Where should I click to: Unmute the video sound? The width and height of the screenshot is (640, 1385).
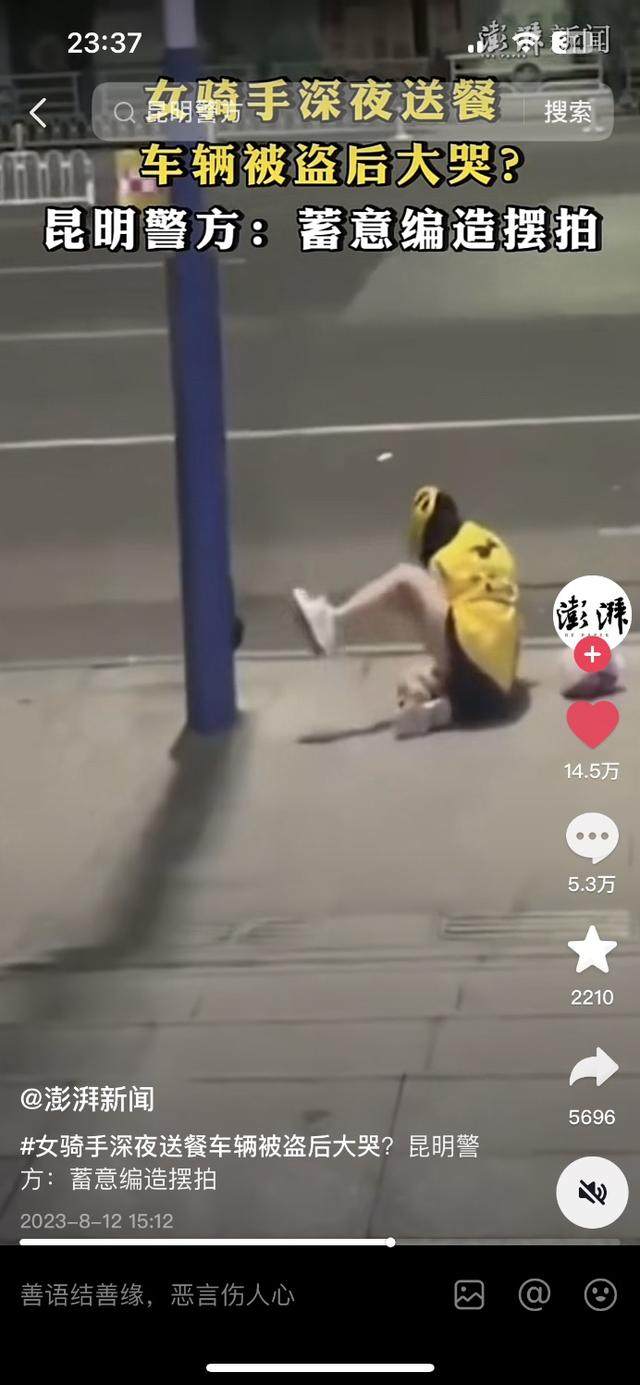592,1191
